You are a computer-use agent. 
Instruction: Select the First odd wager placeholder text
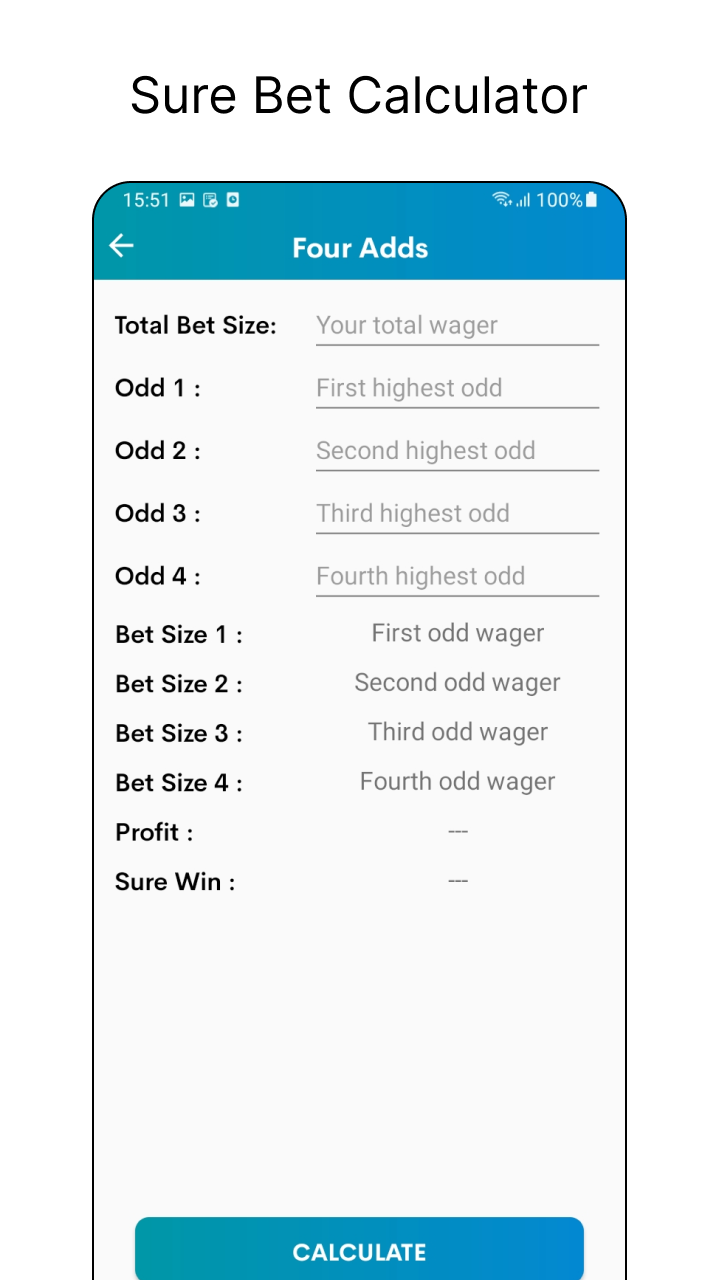coord(457,633)
